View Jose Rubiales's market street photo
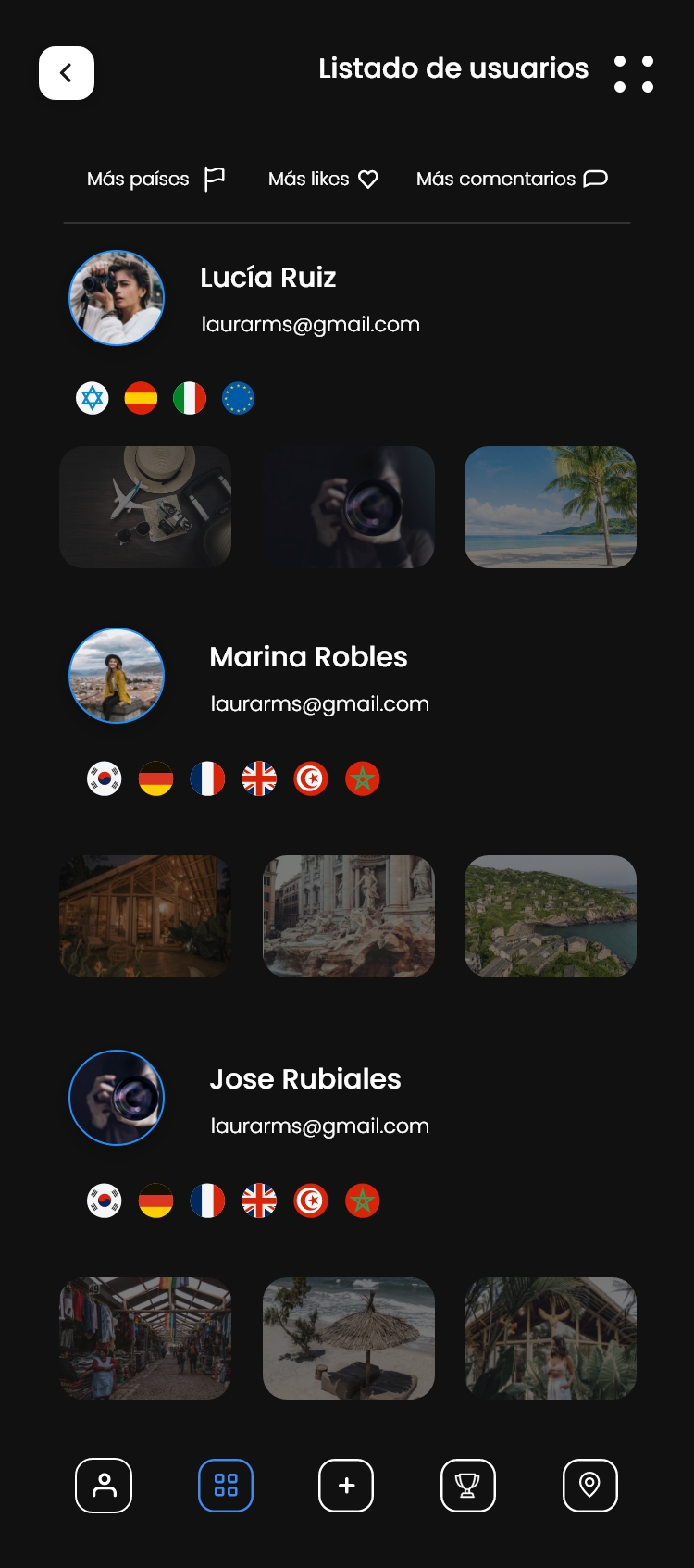The height and width of the screenshot is (1568, 694). tap(145, 1338)
